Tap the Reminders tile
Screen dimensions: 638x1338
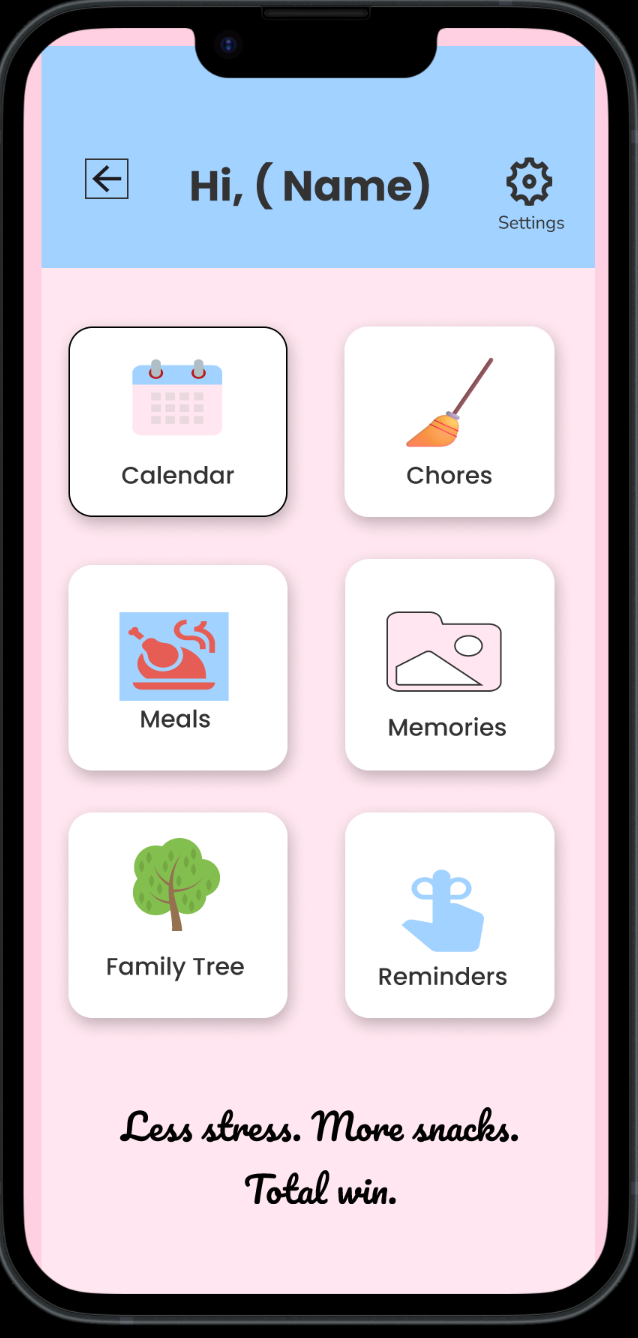[x=449, y=914]
